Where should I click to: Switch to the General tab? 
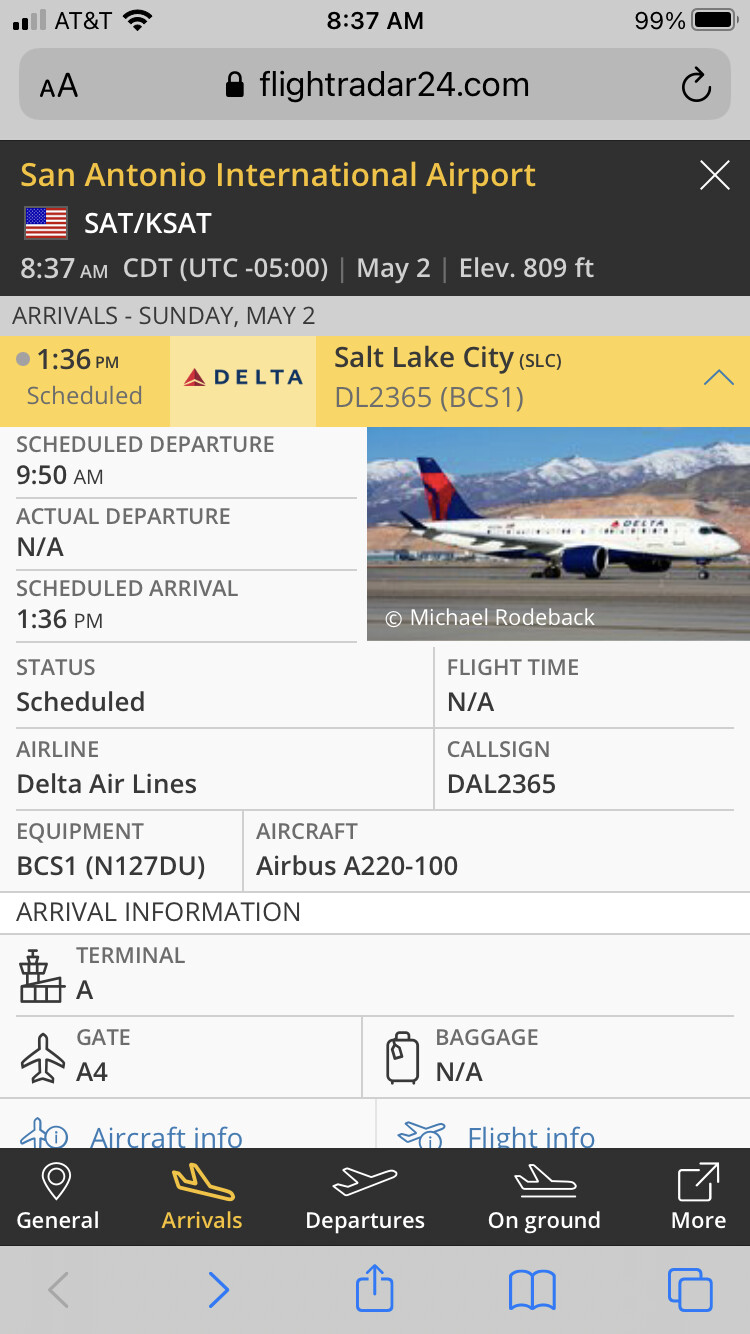[x=58, y=1197]
